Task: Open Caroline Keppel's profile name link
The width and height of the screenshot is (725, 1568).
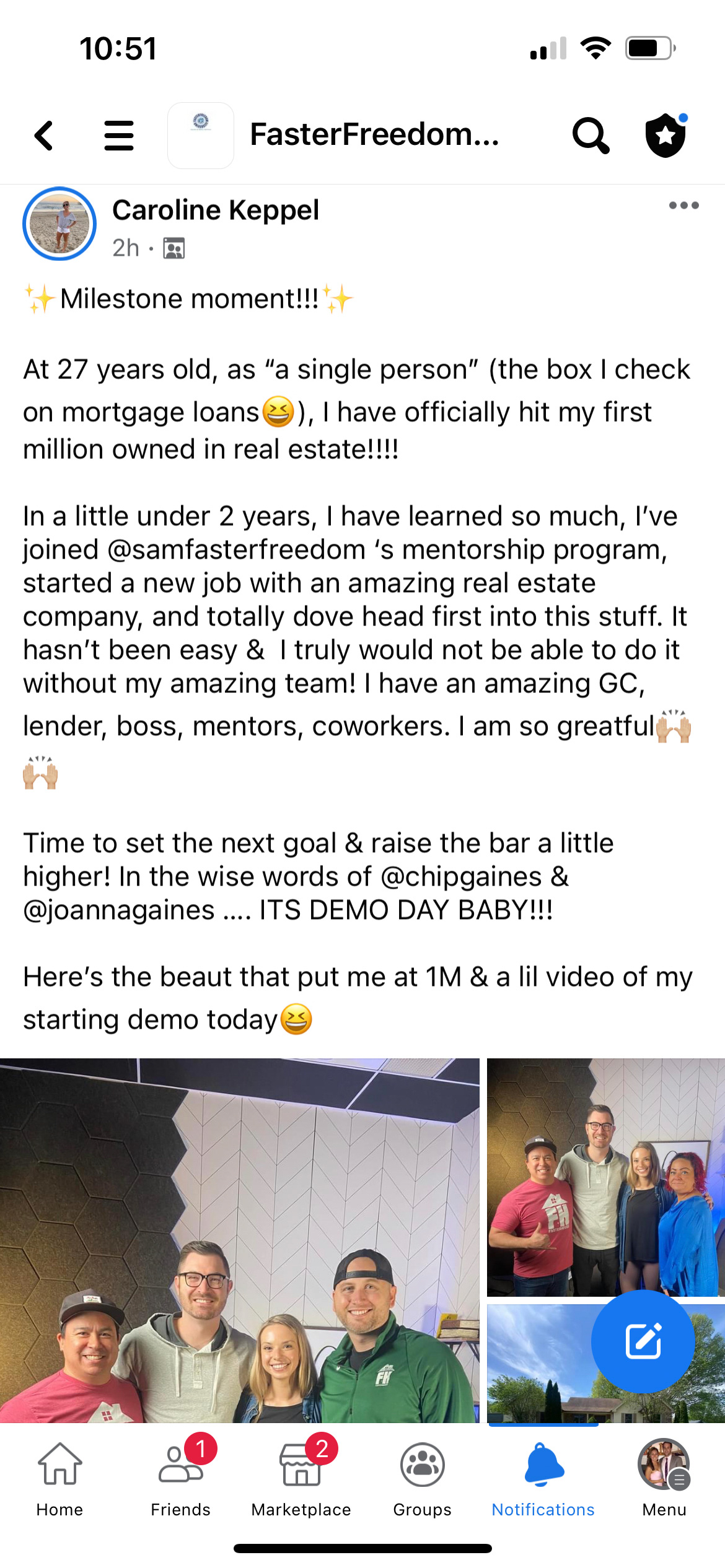Action: coord(216,210)
